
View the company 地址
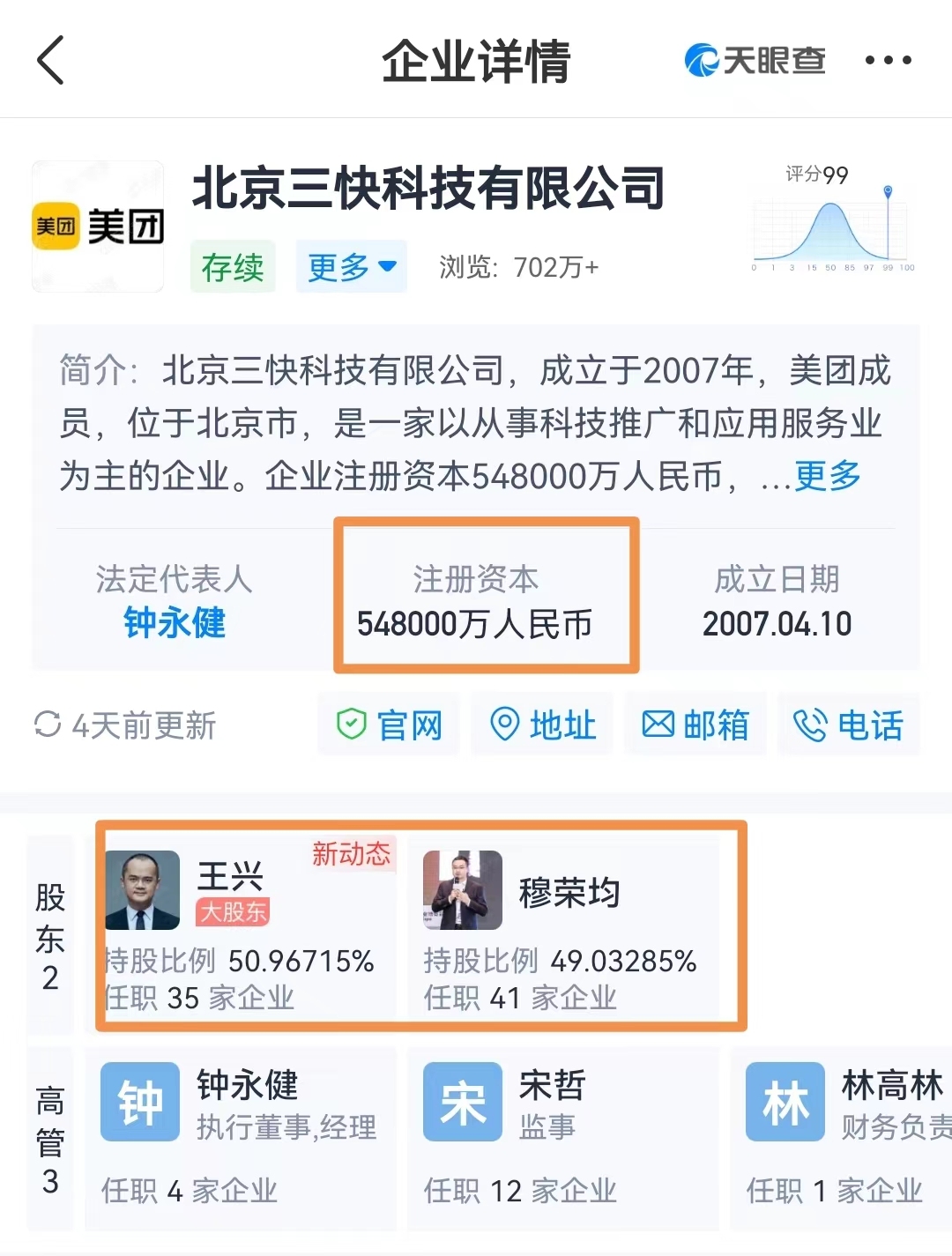click(x=542, y=725)
